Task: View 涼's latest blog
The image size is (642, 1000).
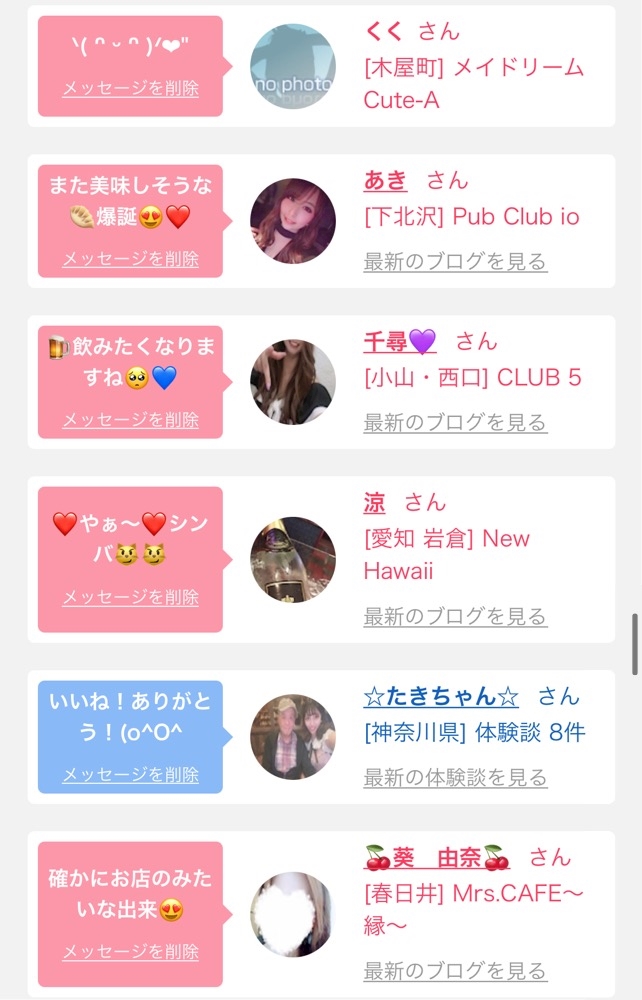Action: coord(455,616)
